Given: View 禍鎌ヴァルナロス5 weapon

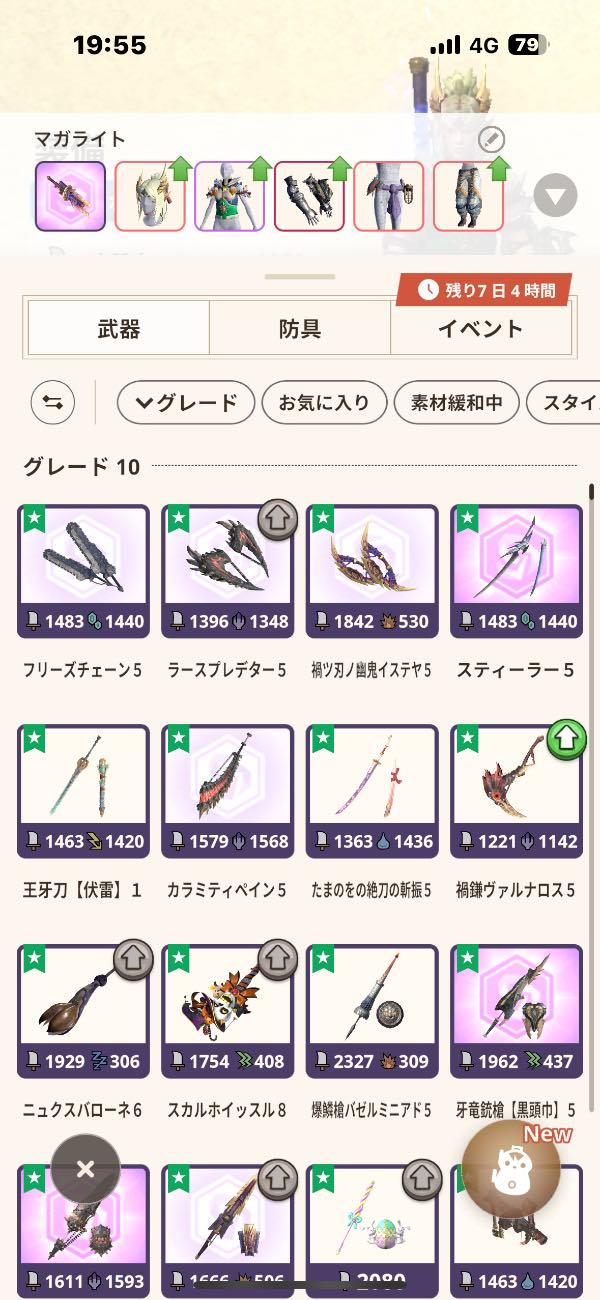Looking at the screenshot, I should click(516, 791).
